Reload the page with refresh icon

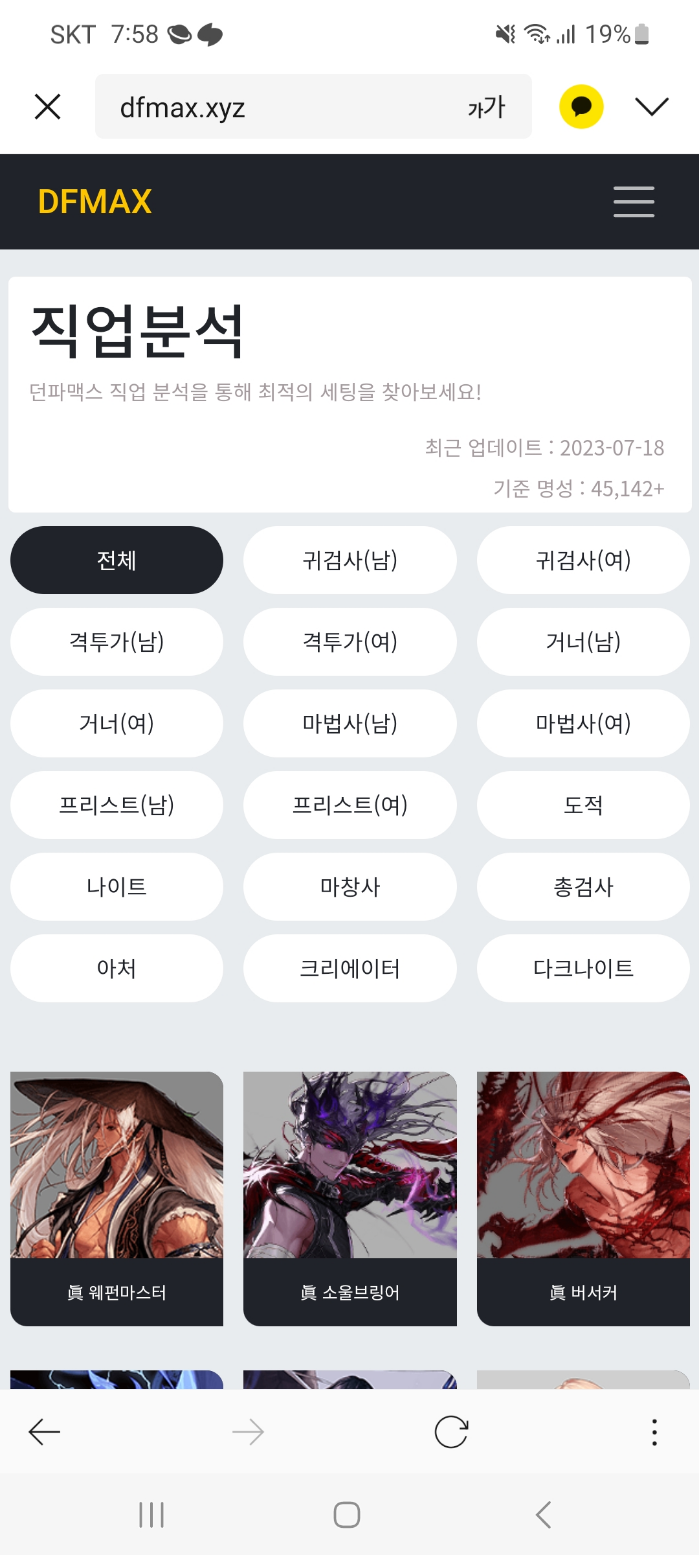tap(451, 1432)
